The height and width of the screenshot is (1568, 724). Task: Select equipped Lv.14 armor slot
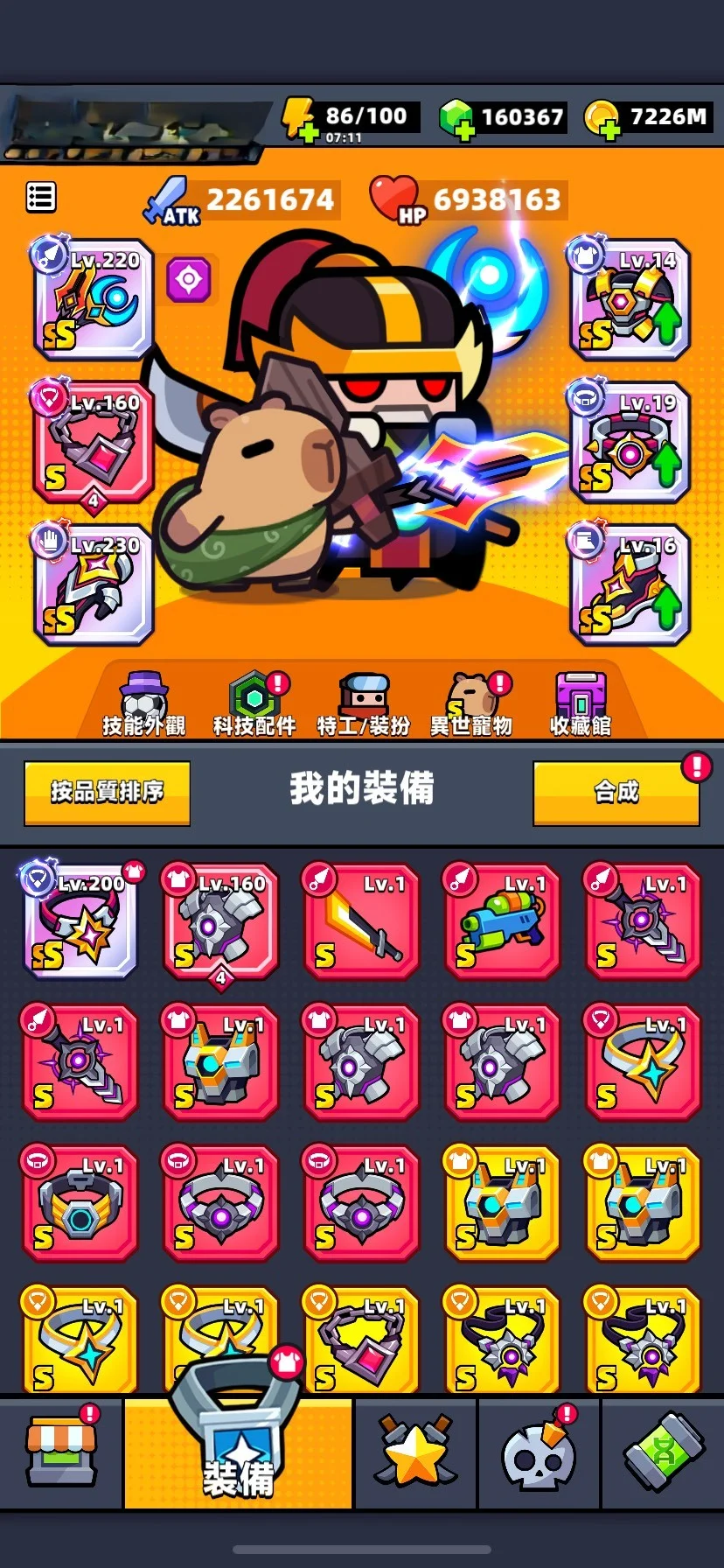point(630,299)
